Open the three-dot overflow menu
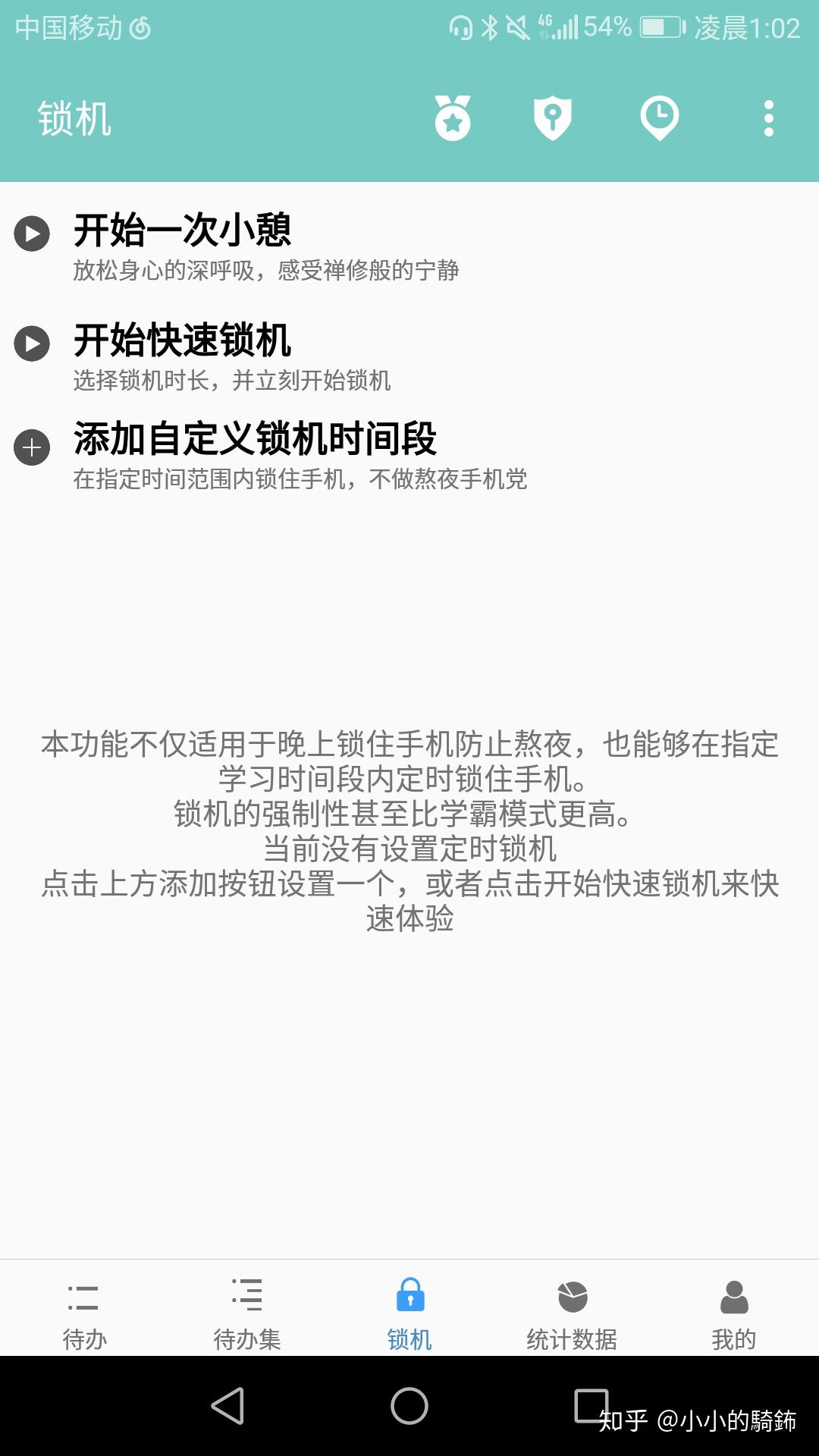The image size is (819, 1456). 769,119
